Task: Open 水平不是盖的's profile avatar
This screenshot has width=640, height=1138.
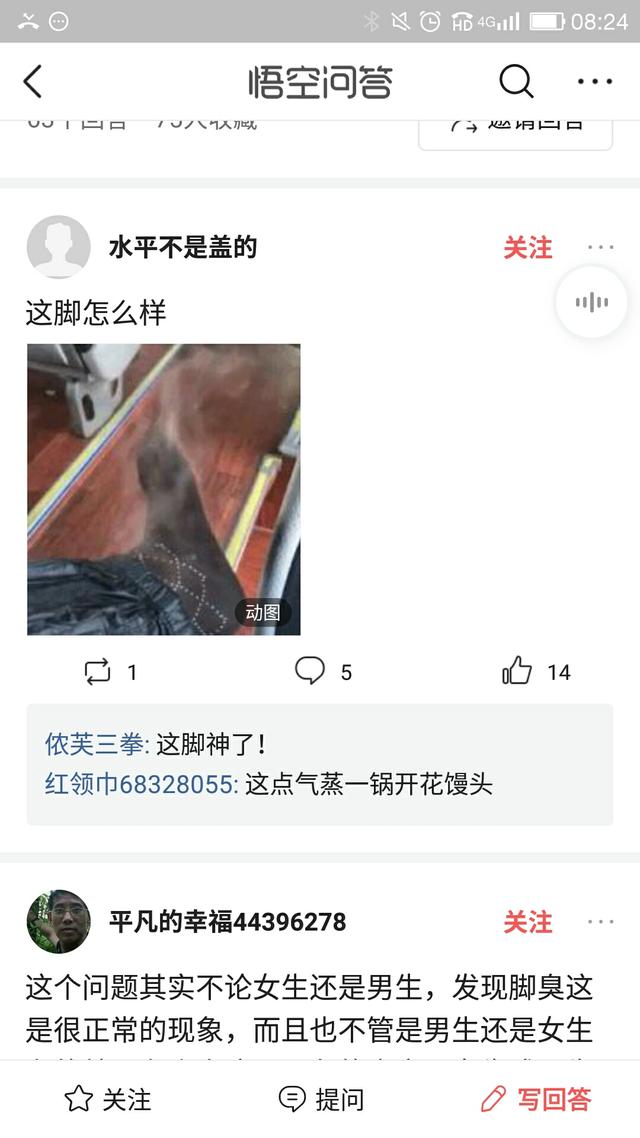Action: 58,247
